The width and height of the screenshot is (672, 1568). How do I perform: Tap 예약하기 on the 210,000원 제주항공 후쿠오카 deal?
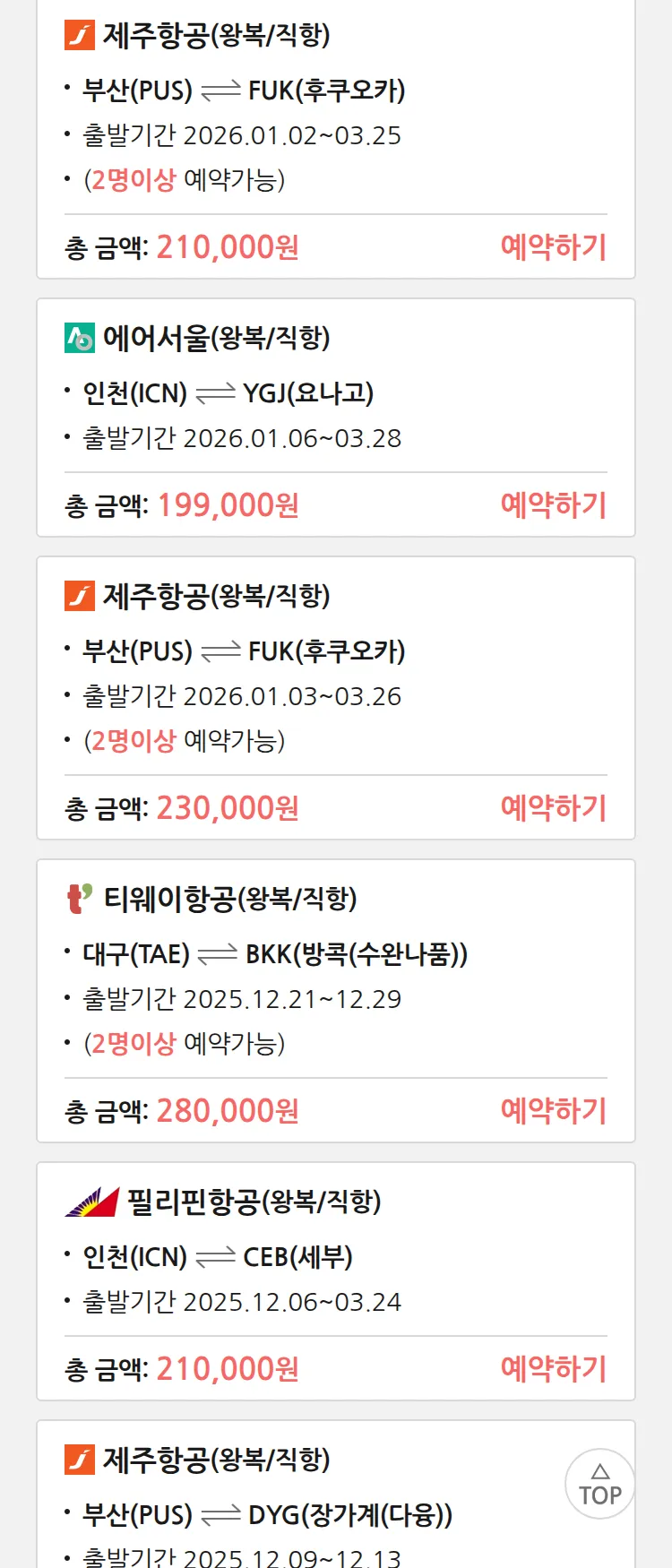[x=553, y=247]
